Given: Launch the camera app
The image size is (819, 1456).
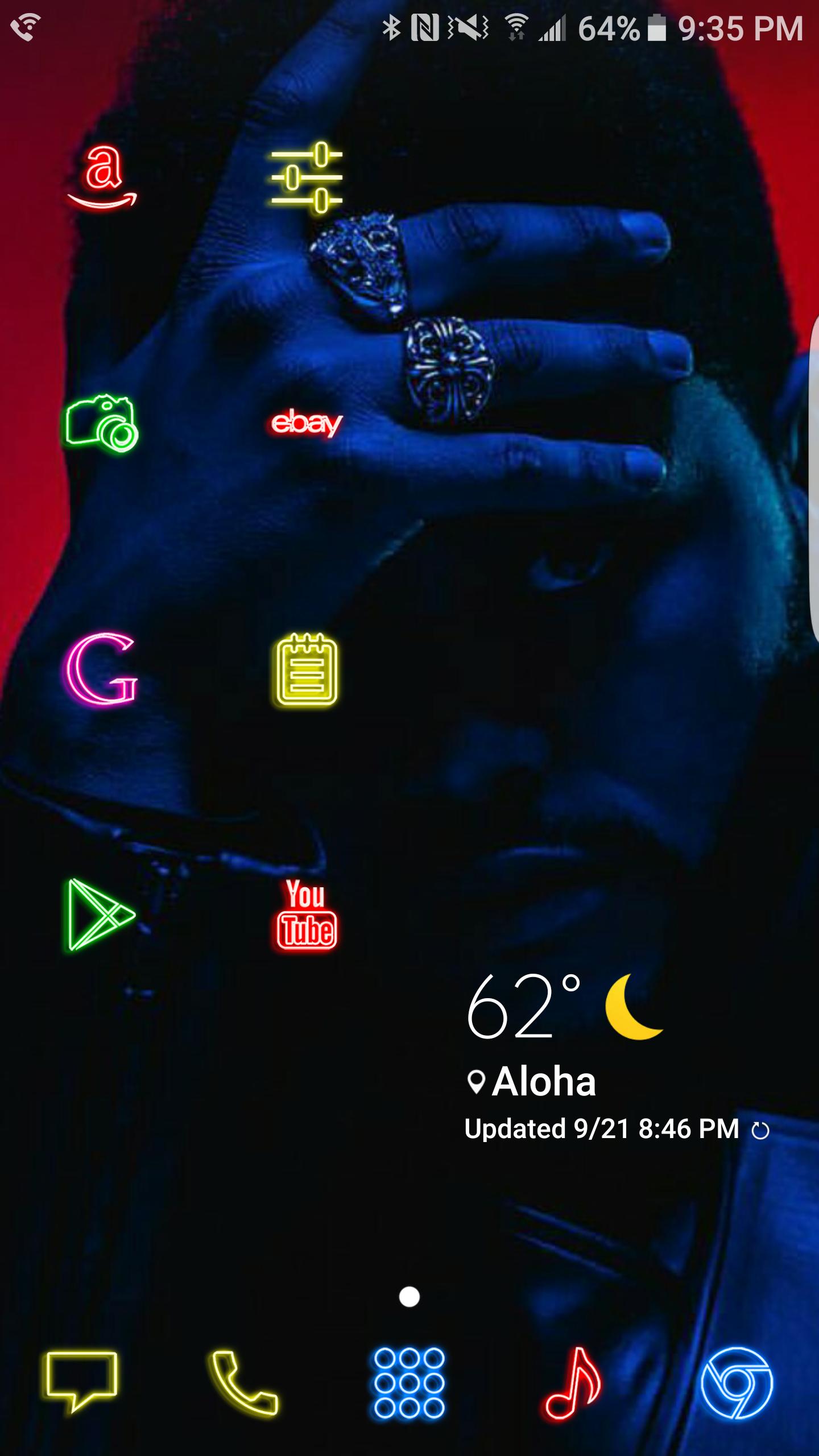Looking at the screenshot, I should point(101,424).
